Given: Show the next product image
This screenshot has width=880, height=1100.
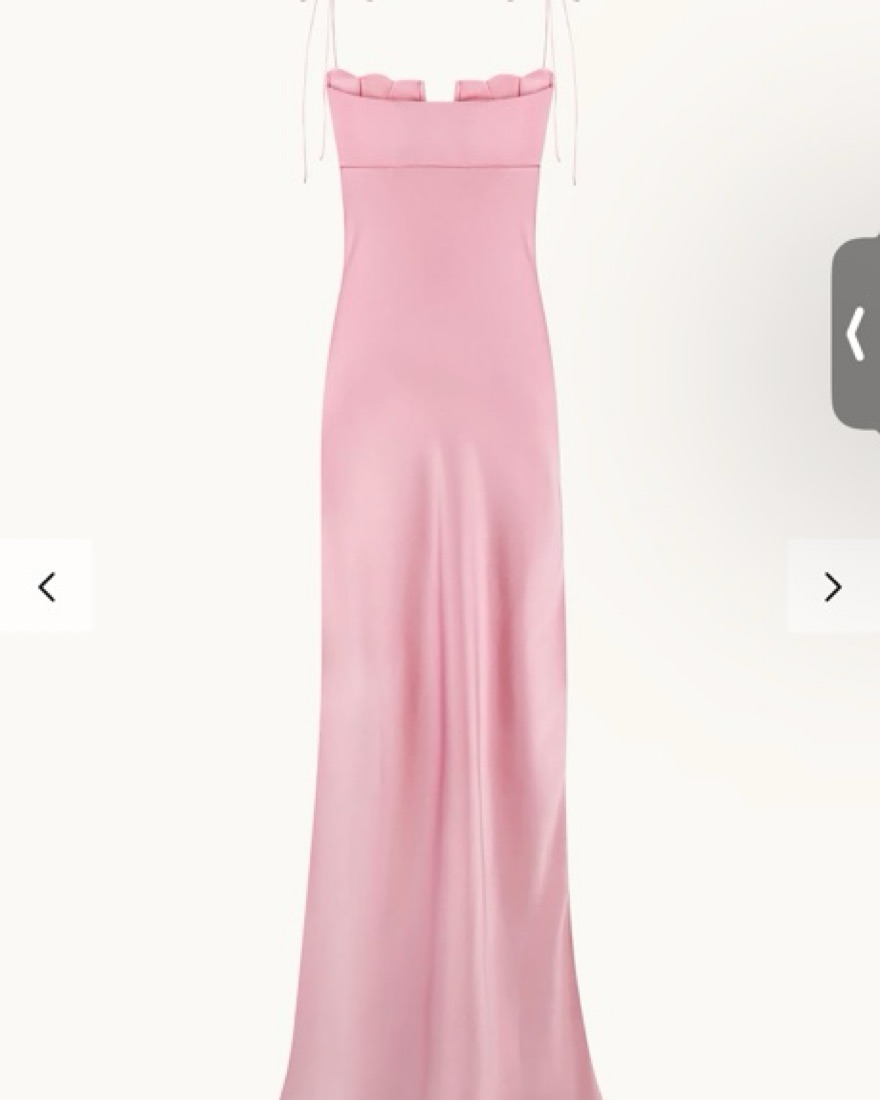Looking at the screenshot, I should point(832,587).
